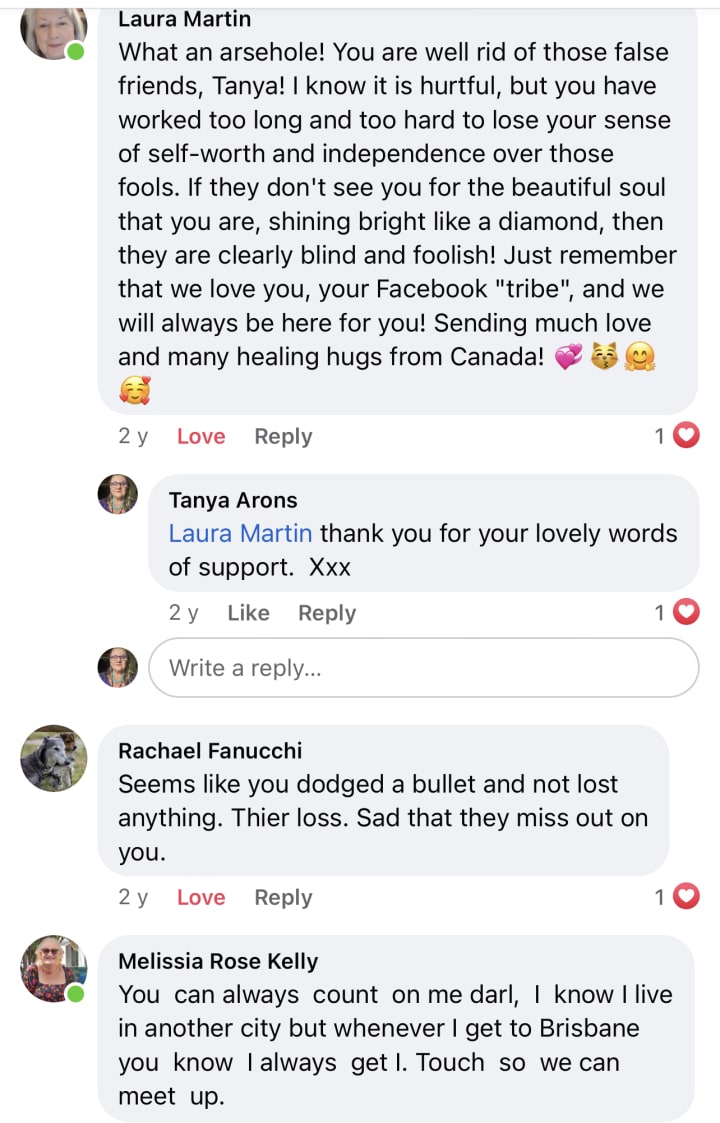Reply to Laura Martin's comment

coord(283,436)
